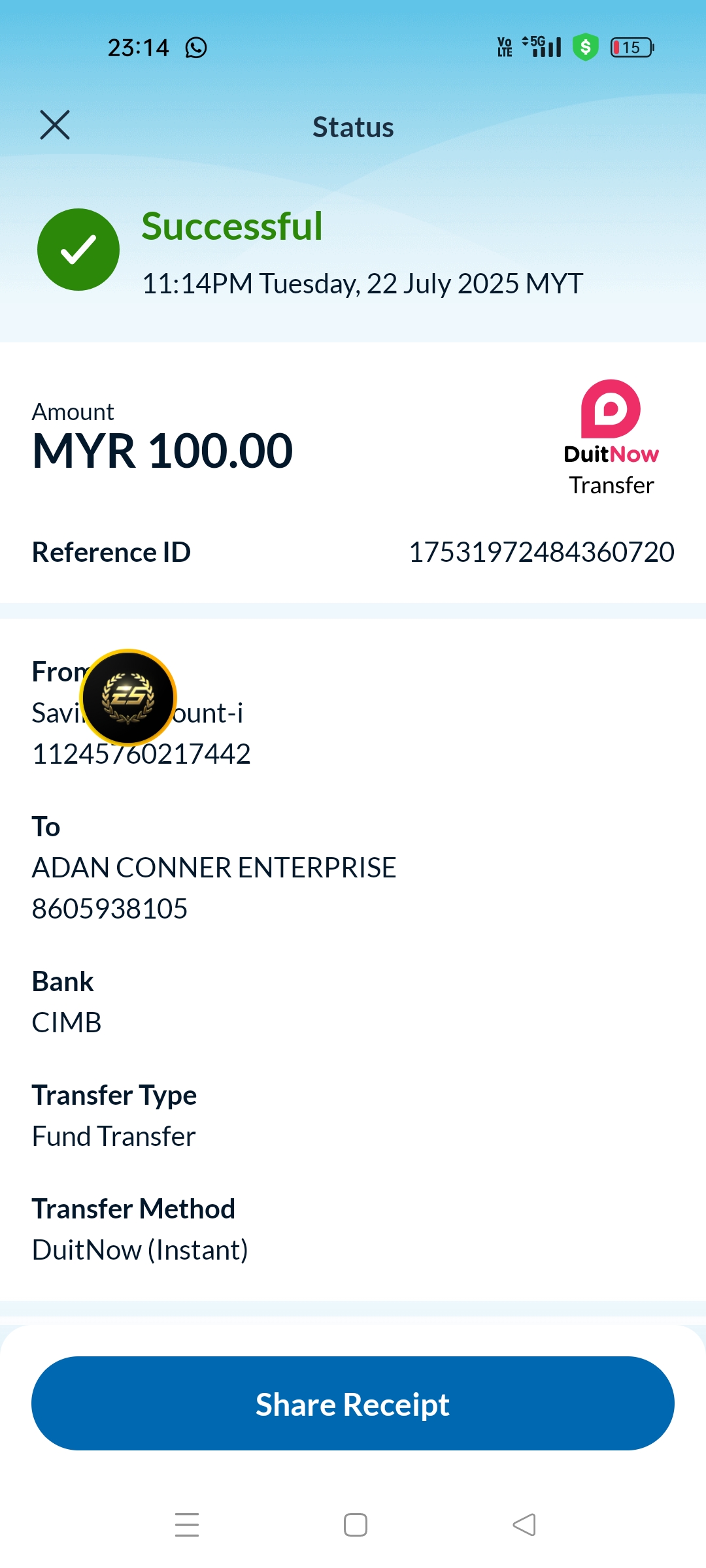Close the transfer status screen
Viewport: 706px width, 1568px height.
[x=55, y=125]
